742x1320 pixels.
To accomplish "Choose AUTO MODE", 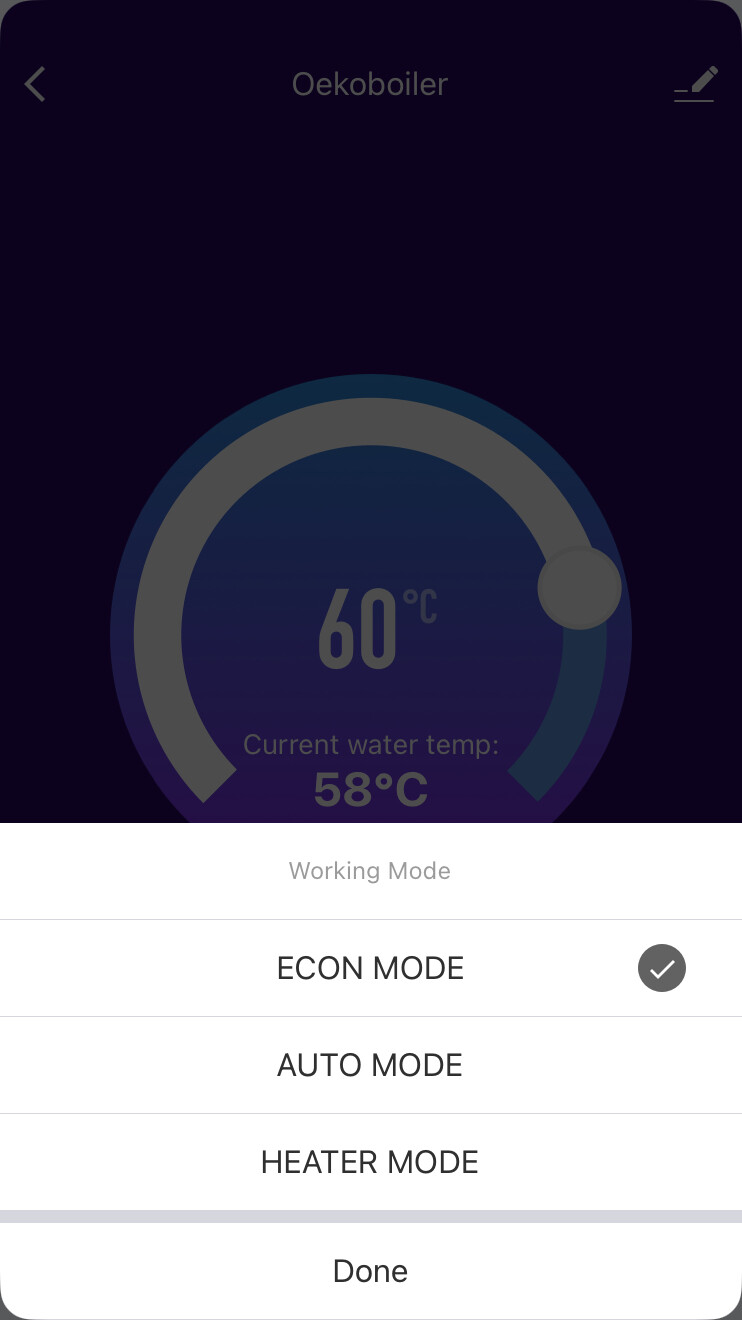I will [370, 1065].
